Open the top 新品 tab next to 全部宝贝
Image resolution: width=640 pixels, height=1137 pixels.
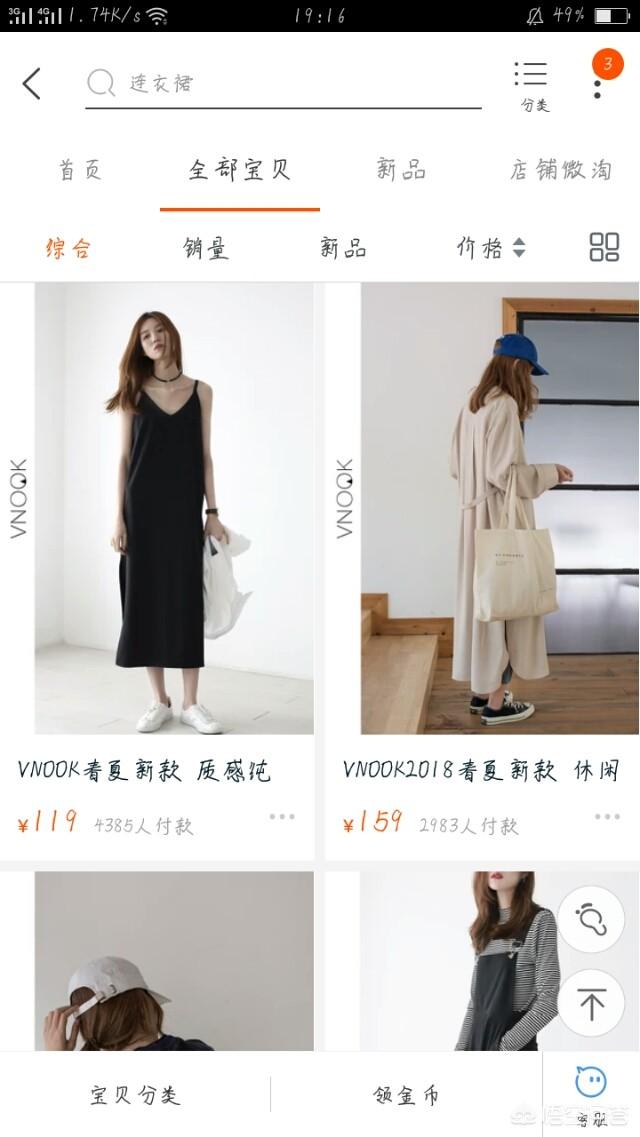(401, 170)
